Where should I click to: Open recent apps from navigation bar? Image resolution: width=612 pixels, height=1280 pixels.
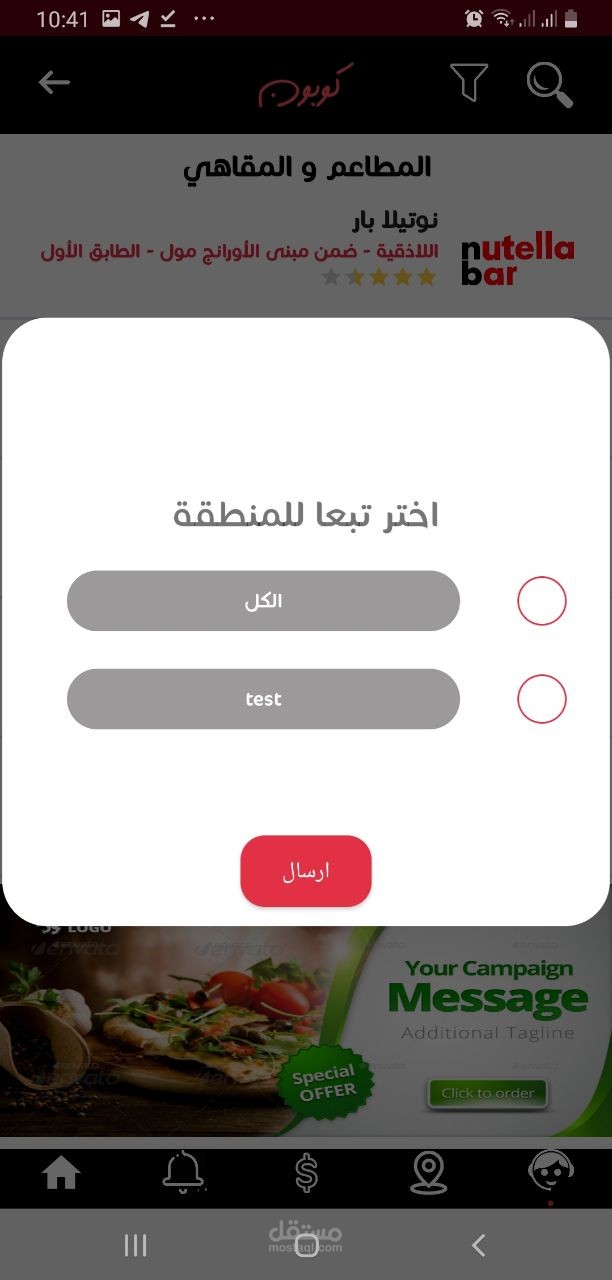(135, 1245)
